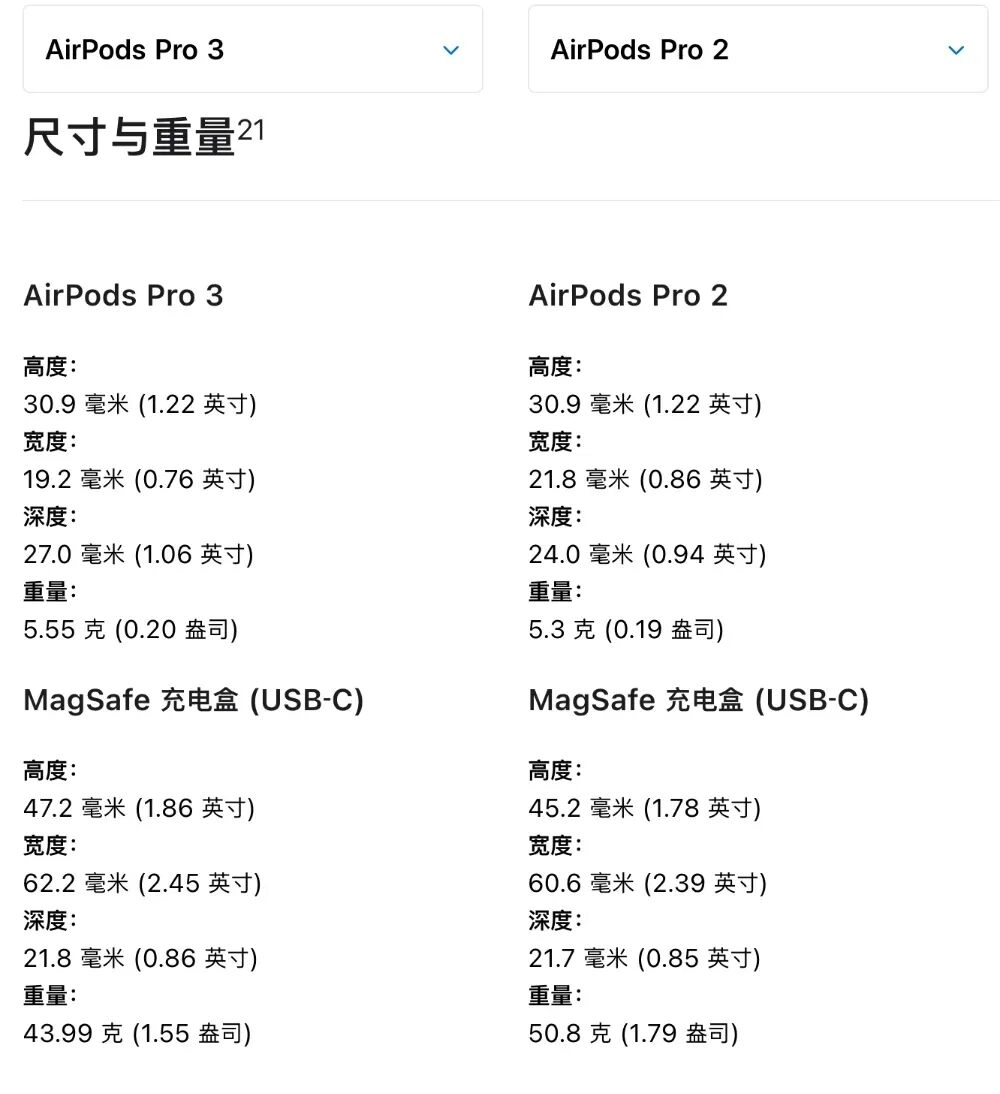The image size is (1000, 1094).
Task: Click the MagSafe 充电盒 (USB-C) heading under AirPods Pro 3
Action: click(193, 700)
